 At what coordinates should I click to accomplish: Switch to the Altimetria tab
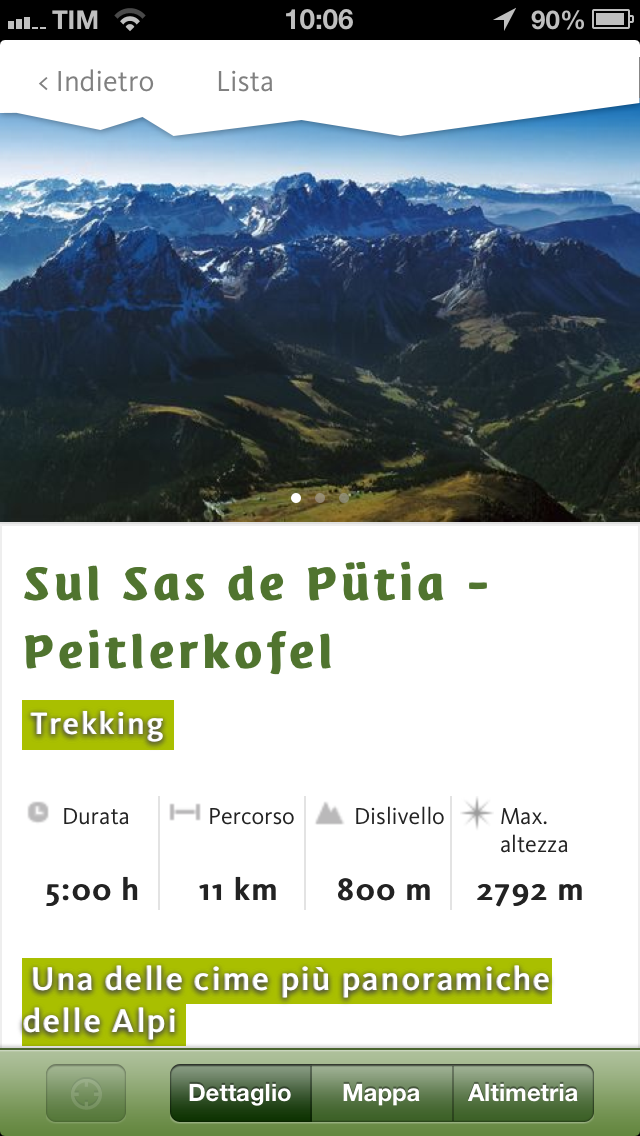[x=523, y=1093]
